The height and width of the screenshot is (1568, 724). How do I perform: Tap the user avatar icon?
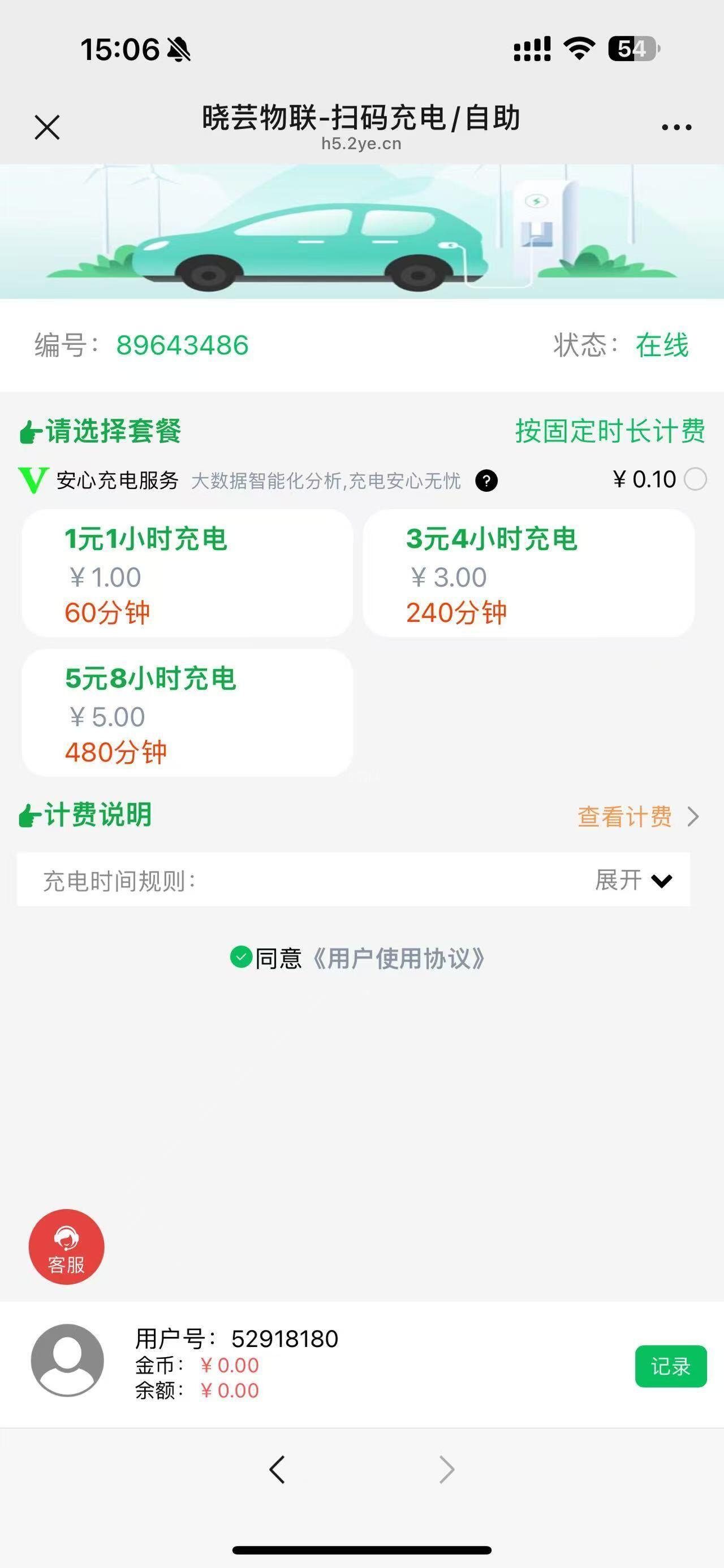(67, 1361)
